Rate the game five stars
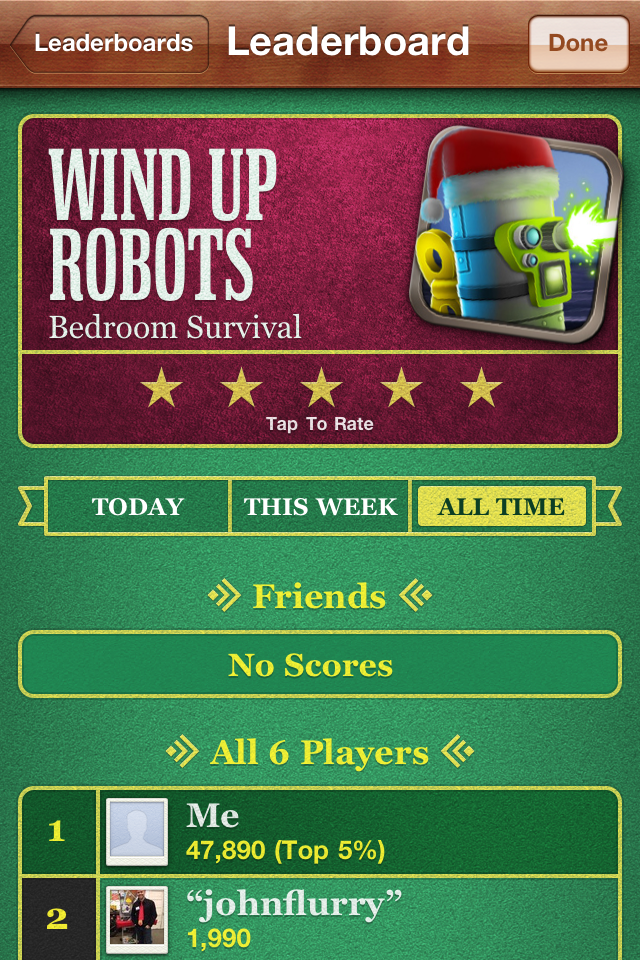This screenshot has height=960, width=640. pyautogui.click(x=481, y=387)
